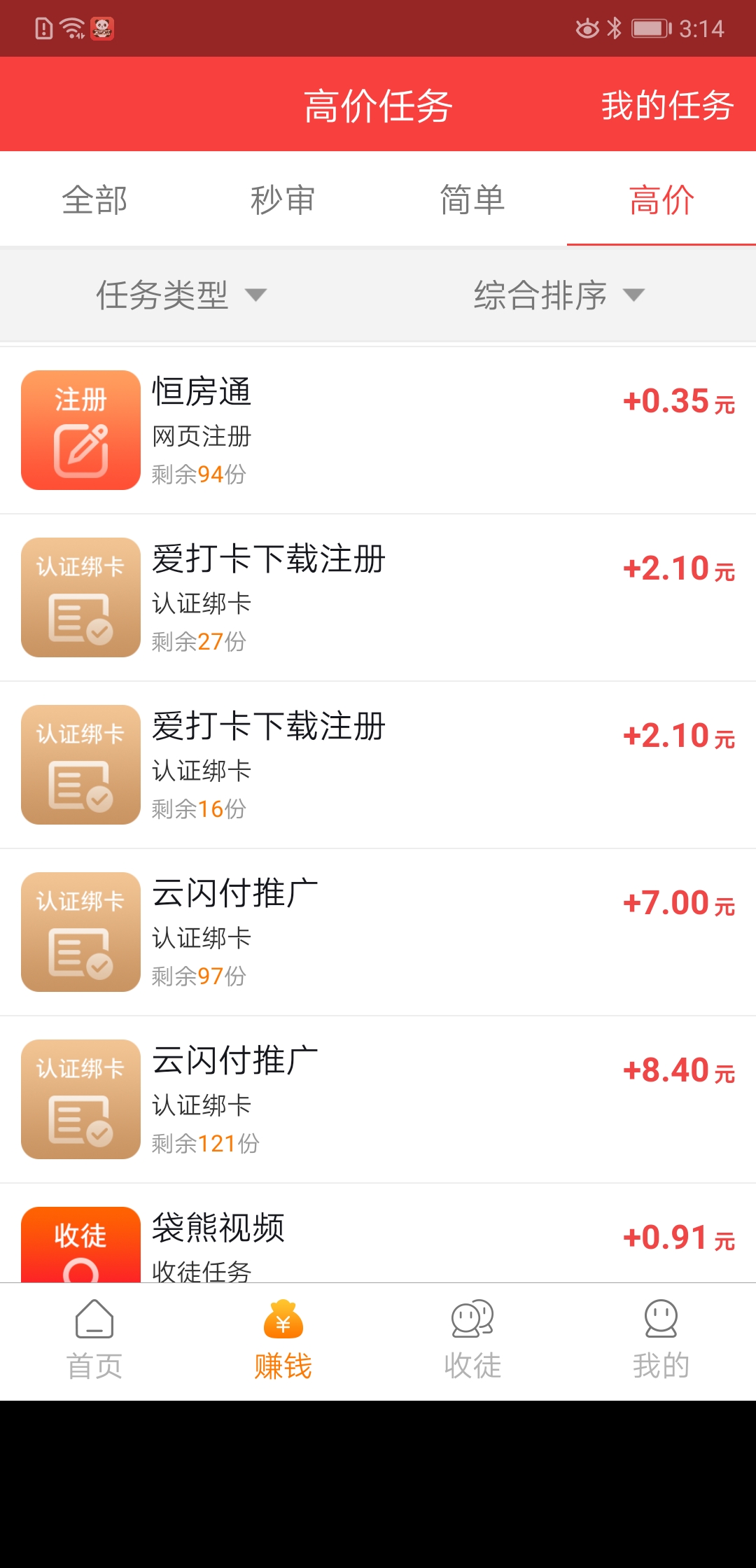Switch to the 秒审 tab
The width and height of the screenshot is (756, 1568).
point(283,199)
